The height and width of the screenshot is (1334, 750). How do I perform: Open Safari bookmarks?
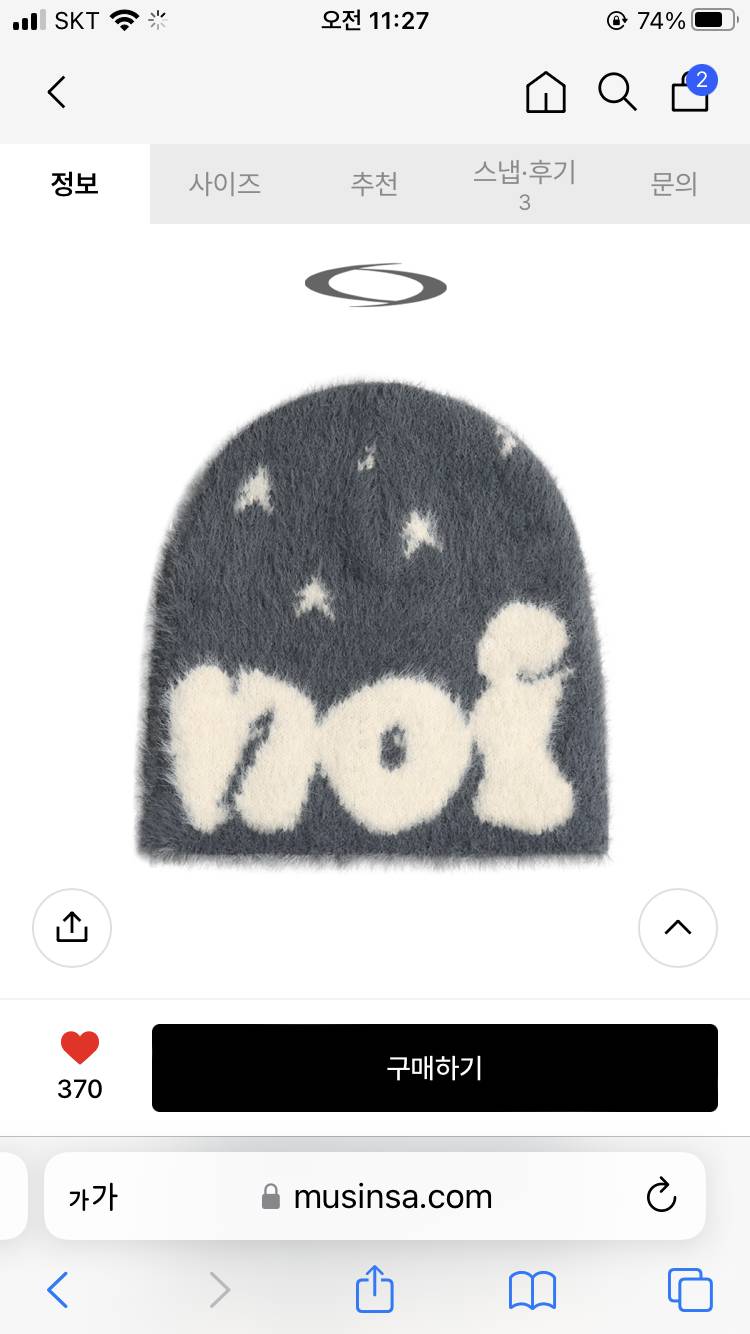point(532,1290)
